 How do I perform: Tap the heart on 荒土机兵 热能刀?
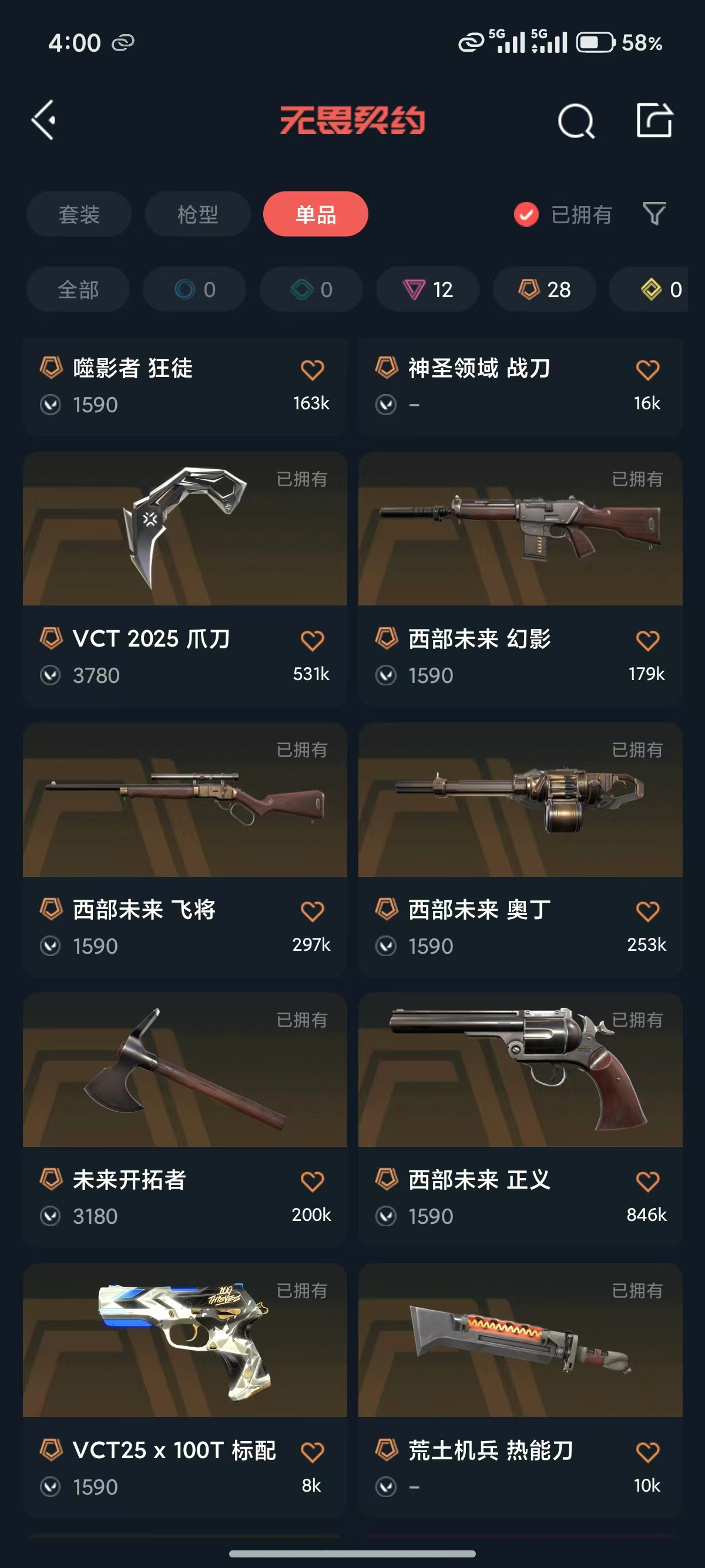coord(647,1452)
